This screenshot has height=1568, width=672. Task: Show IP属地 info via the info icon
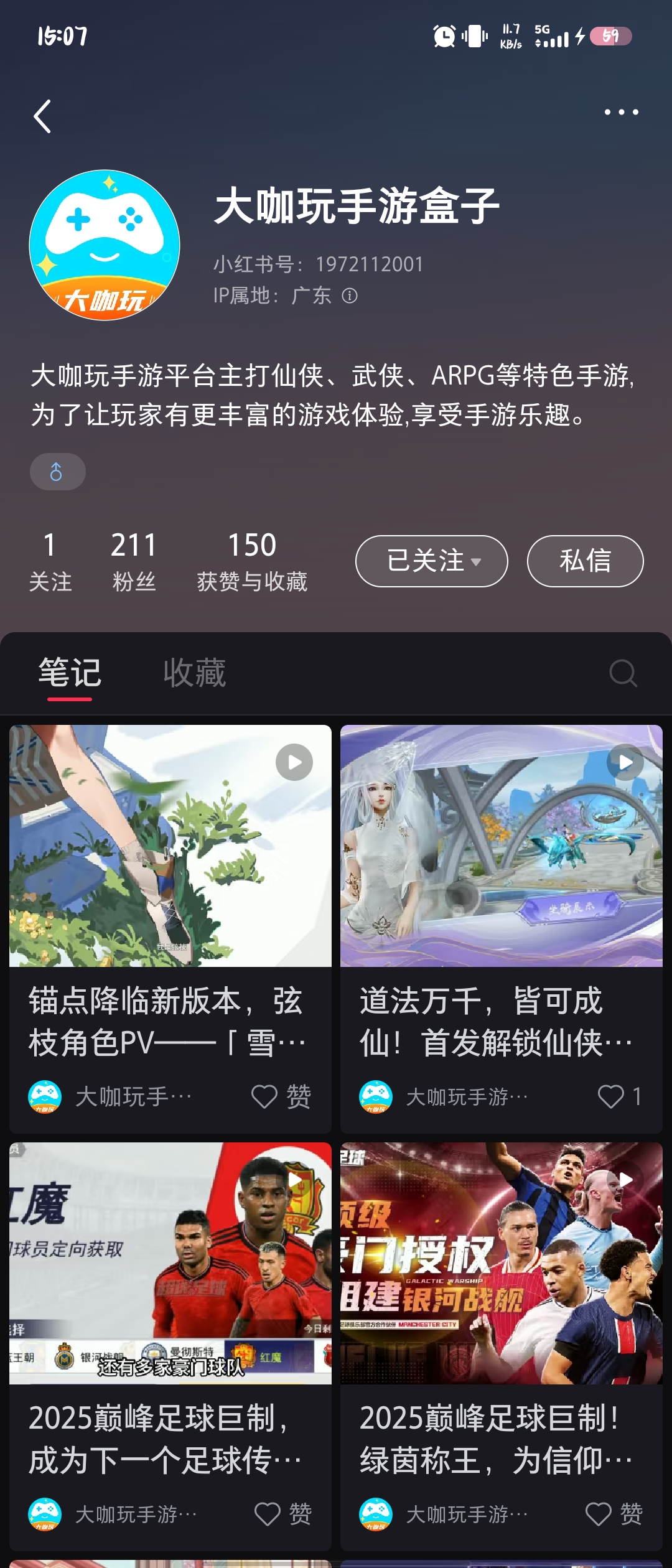pyautogui.click(x=350, y=296)
